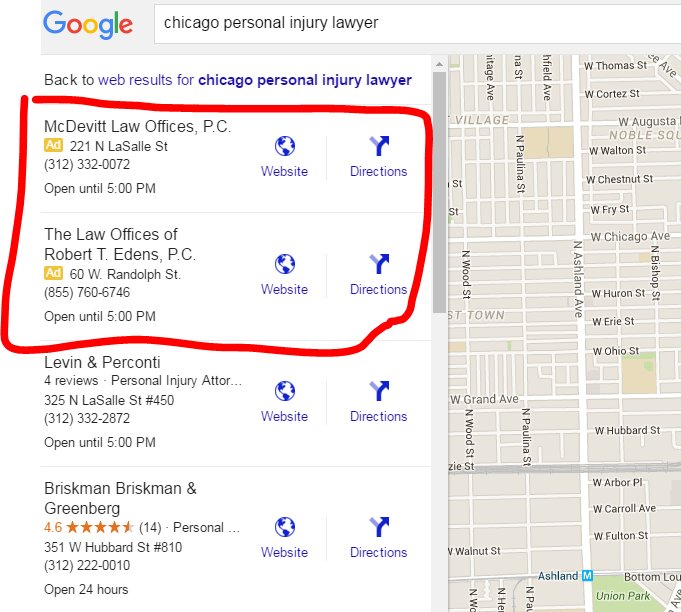
Task: Visit McDevitt Law Offices website
Action: (x=284, y=157)
